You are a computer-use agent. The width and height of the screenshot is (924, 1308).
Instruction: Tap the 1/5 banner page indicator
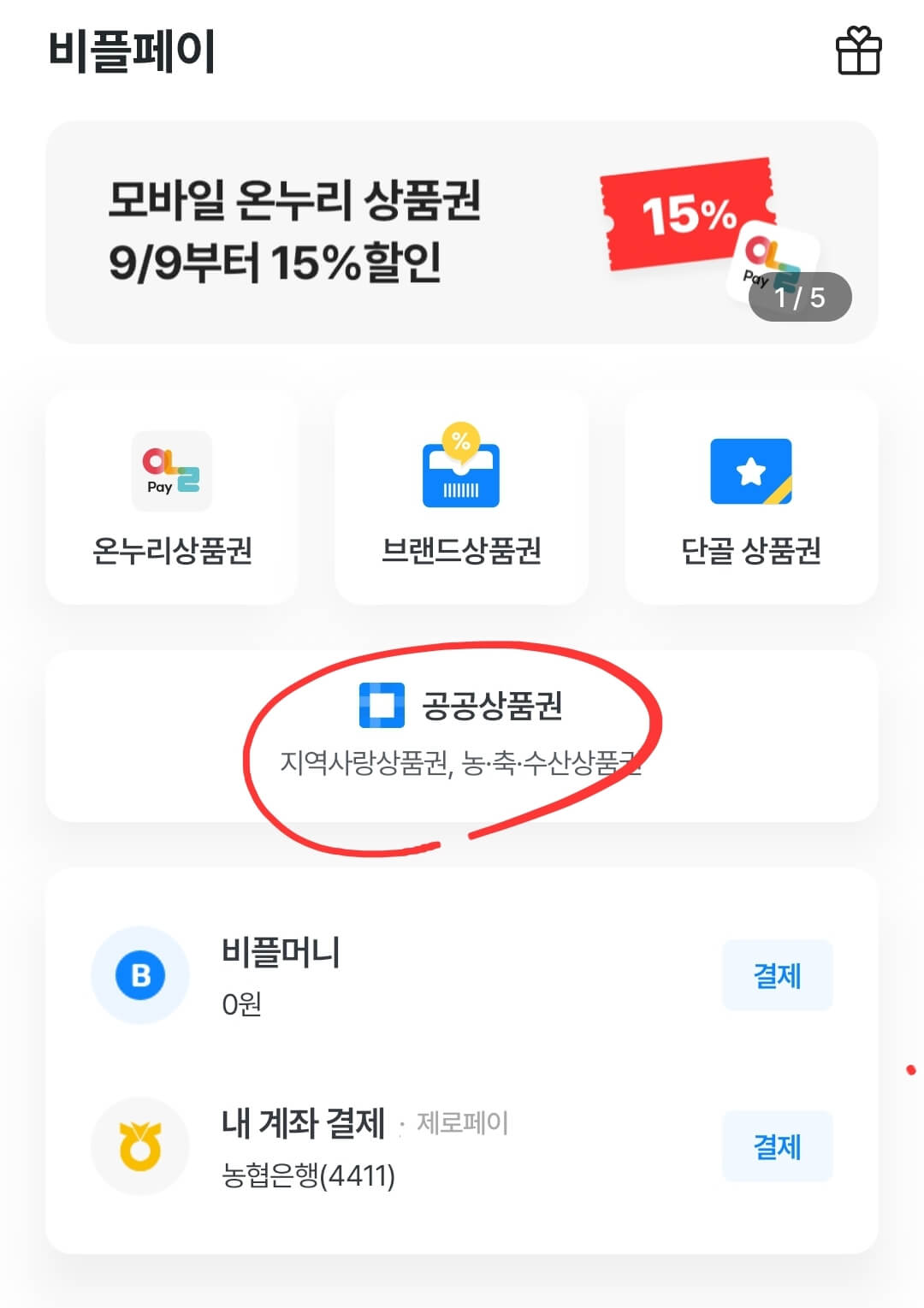pos(800,295)
